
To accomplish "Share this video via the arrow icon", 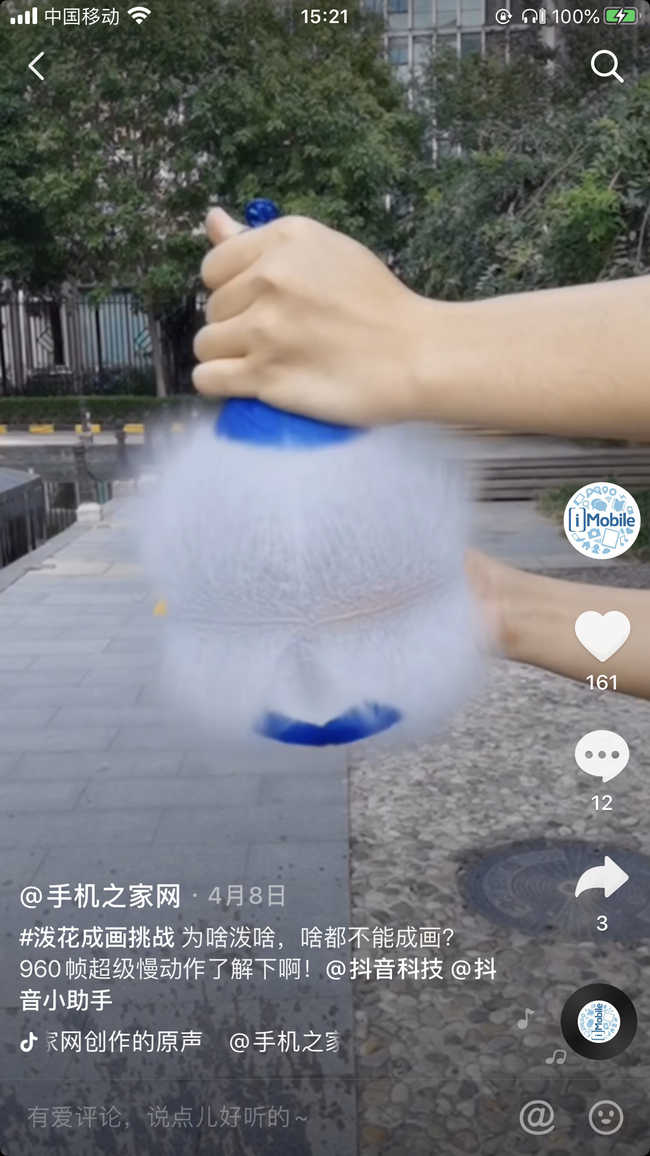I will click(602, 879).
